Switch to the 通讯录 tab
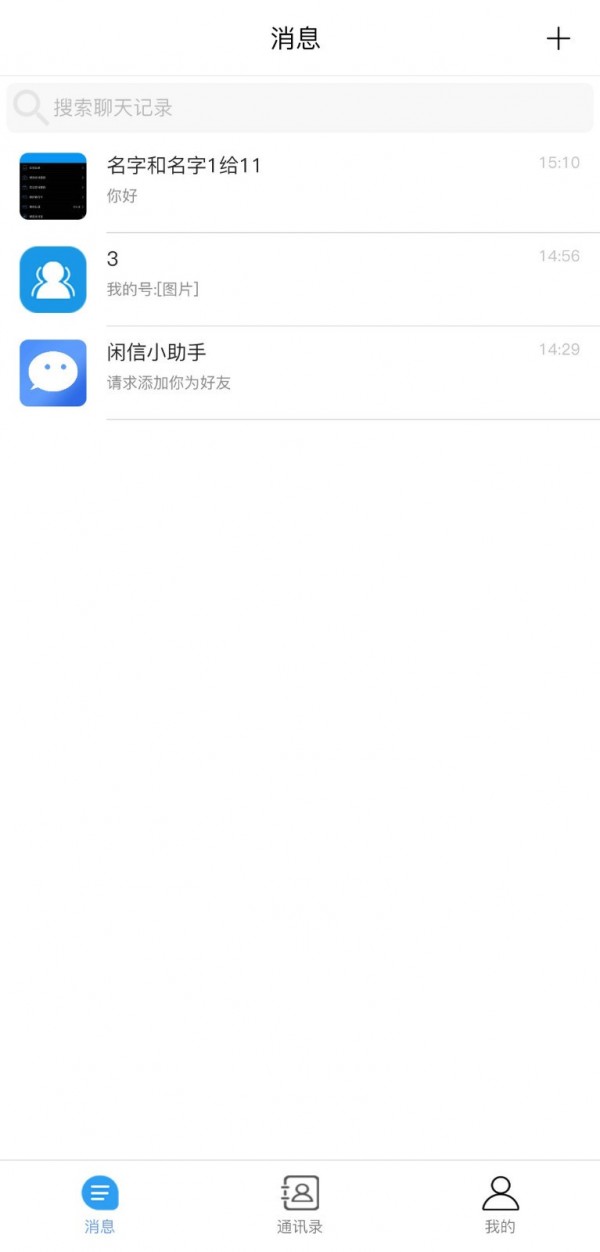This screenshot has width=600, height=1252. coord(300,1204)
